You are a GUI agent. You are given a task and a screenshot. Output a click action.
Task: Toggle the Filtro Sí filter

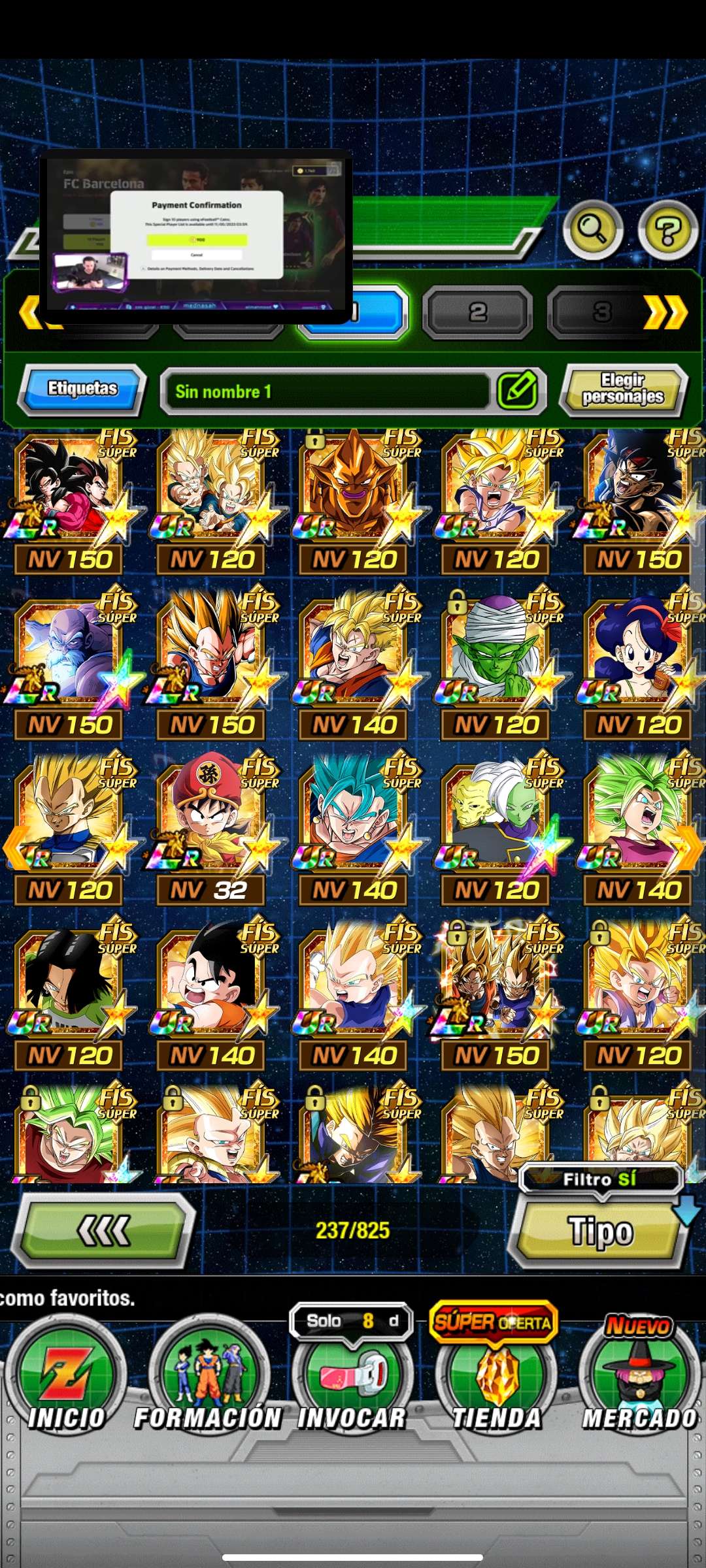coord(600,1179)
